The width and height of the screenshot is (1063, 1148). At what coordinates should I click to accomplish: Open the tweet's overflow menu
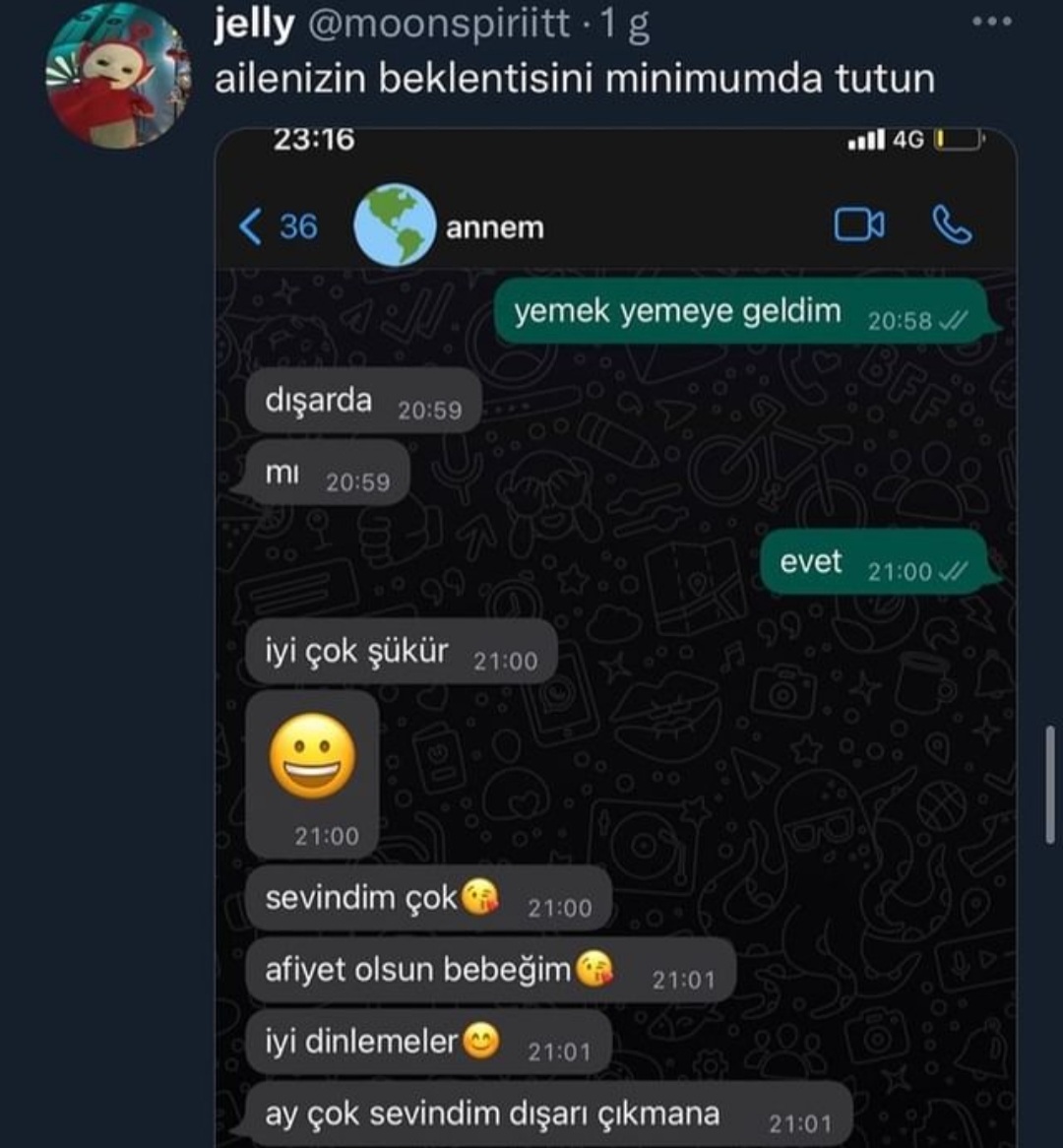click(x=990, y=22)
